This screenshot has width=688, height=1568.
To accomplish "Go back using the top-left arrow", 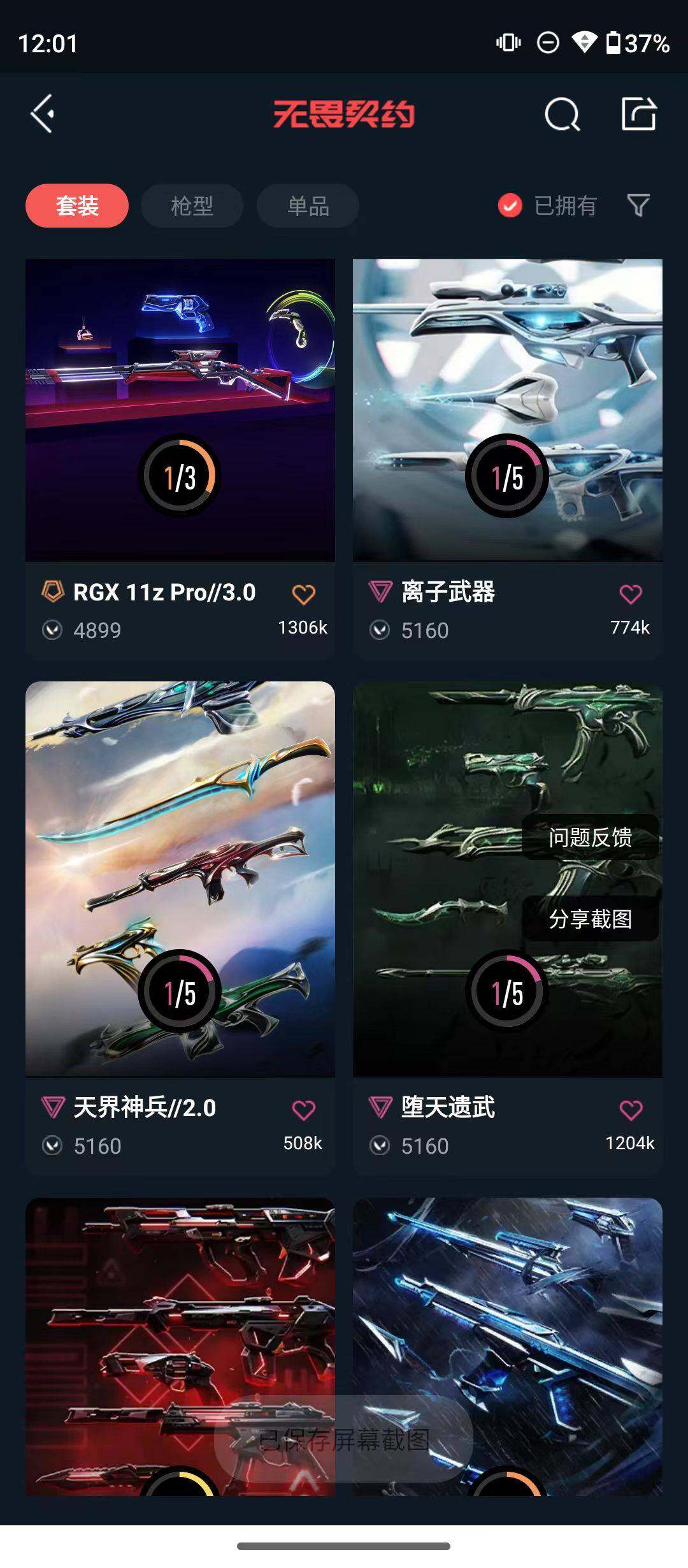I will pyautogui.click(x=43, y=114).
